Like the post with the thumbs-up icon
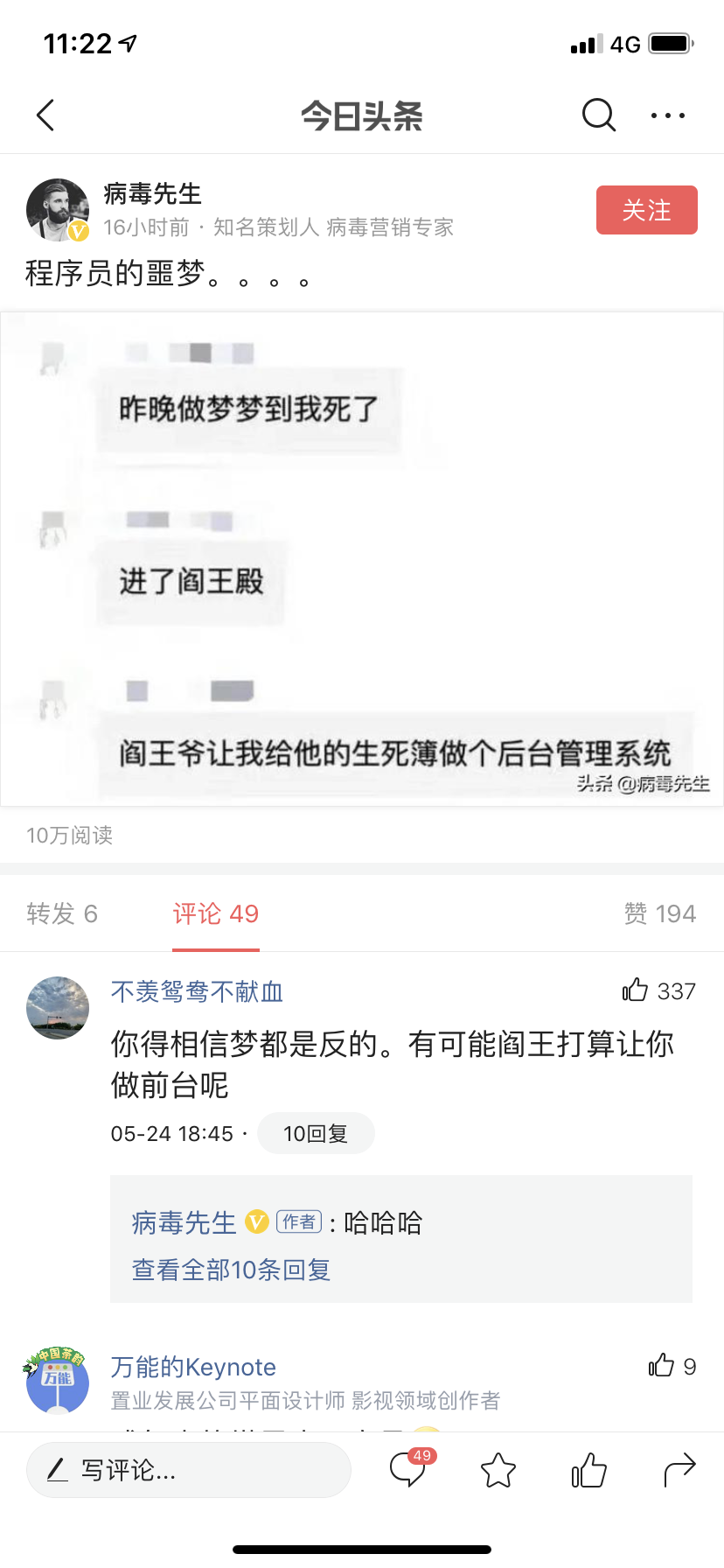The height and width of the screenshot is (1568, 724). [x=588, y=1471]
